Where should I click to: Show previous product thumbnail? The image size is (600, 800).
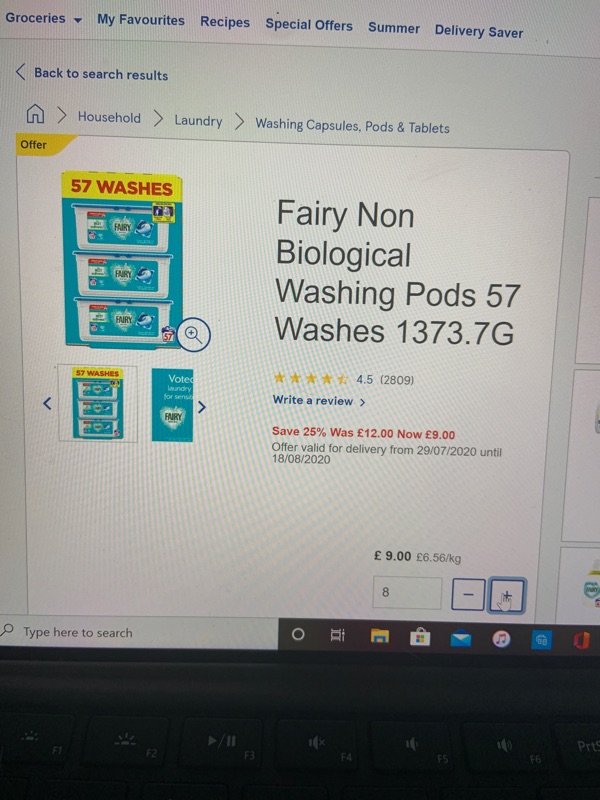click(x=46, y=404)
